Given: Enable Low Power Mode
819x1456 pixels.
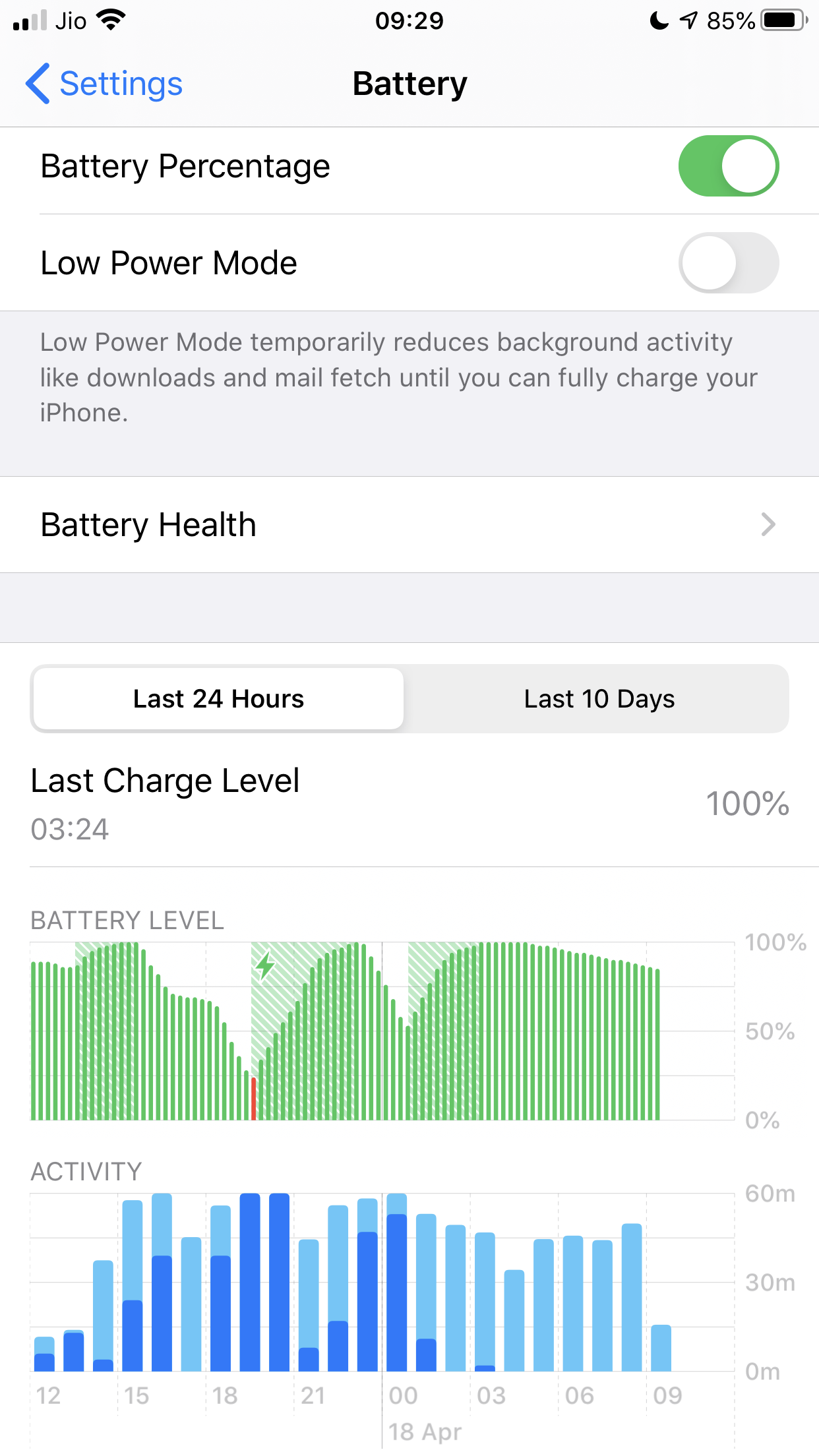Looking at the screenshot, I should 728,262.
